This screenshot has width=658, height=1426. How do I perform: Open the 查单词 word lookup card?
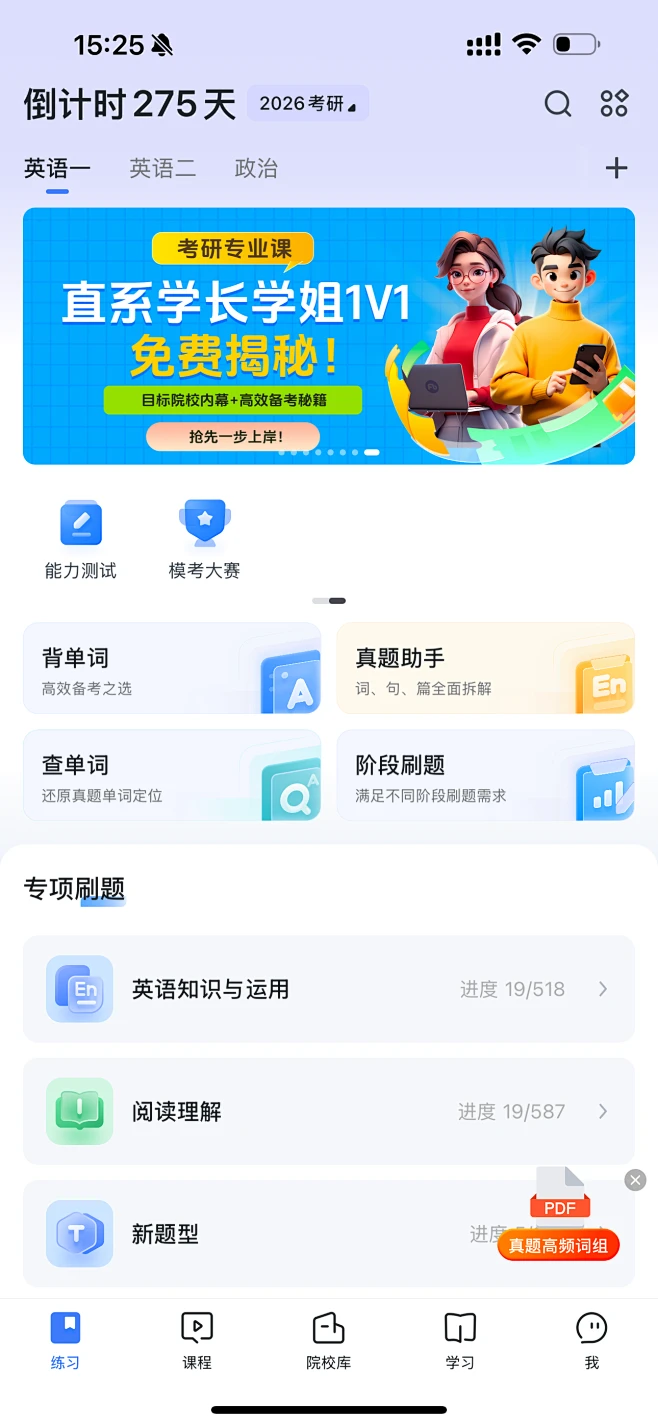click(x=172, y=776)
